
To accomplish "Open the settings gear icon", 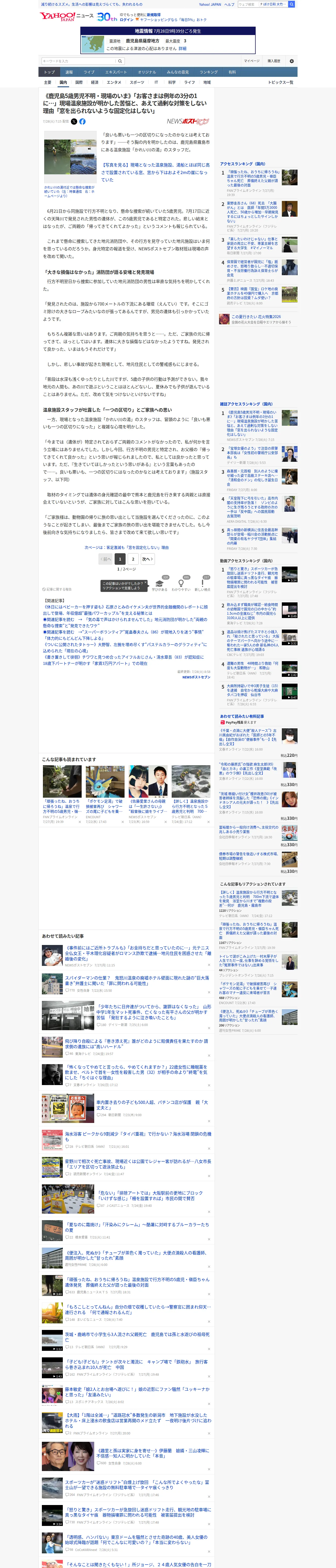I will point(292,61).
